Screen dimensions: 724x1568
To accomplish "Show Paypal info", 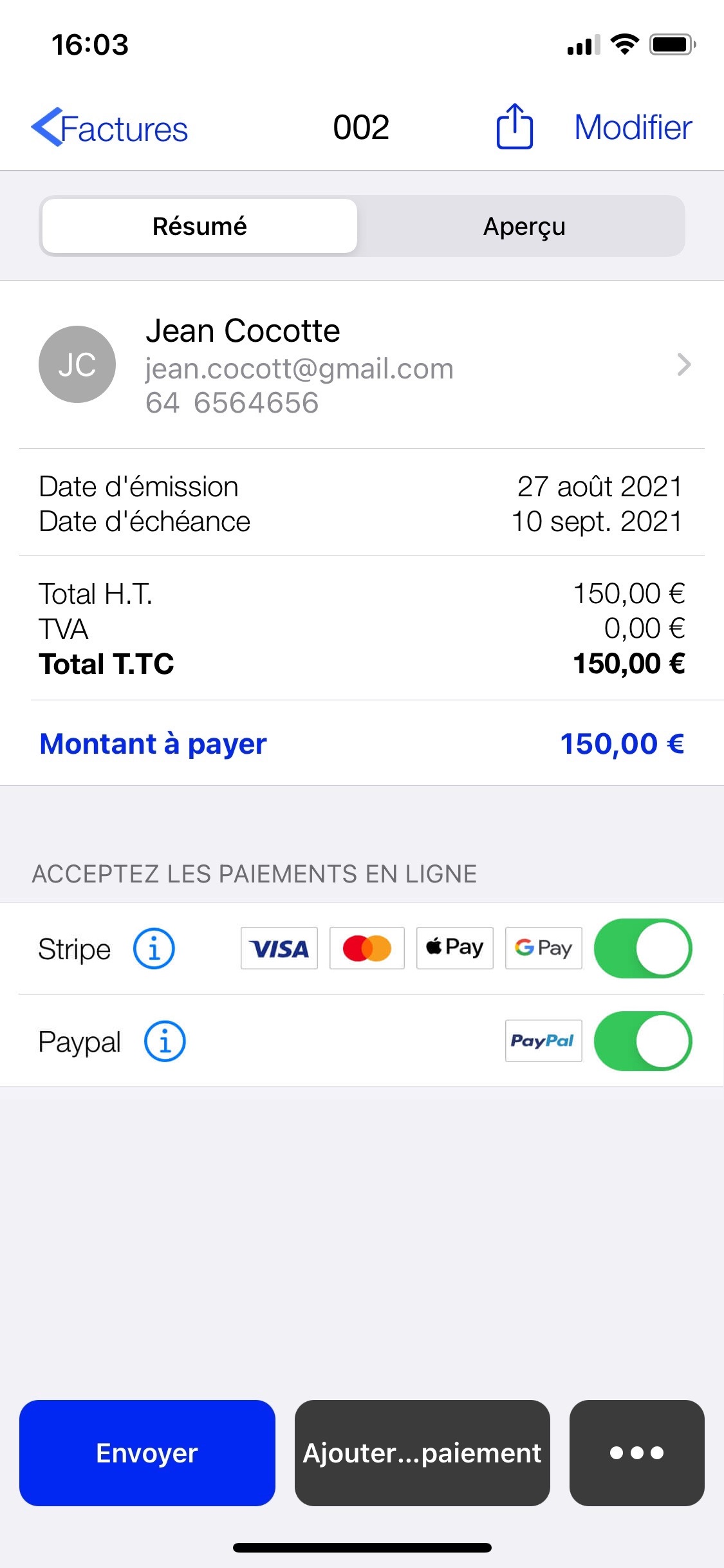I will pos(165,1041).
